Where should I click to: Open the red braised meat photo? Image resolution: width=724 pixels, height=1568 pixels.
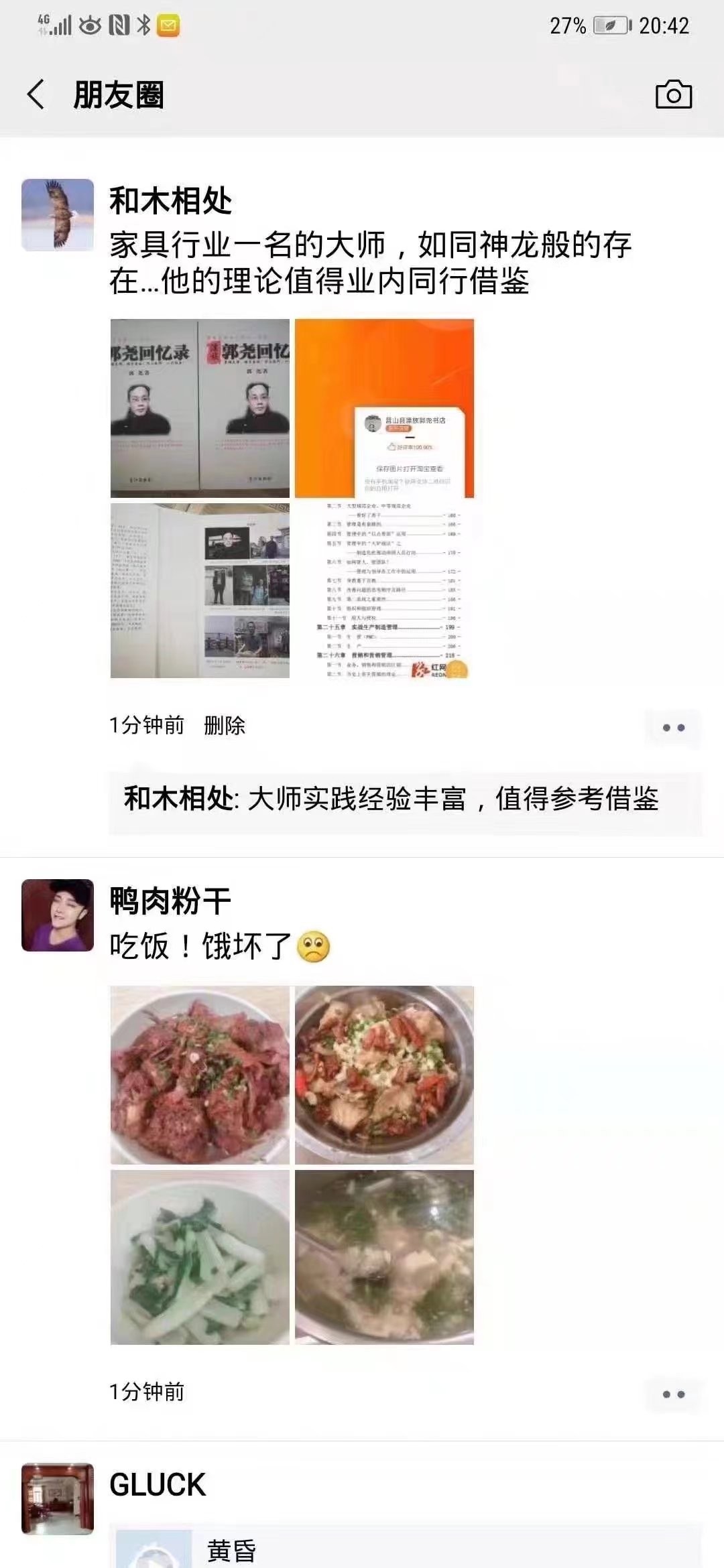(200, 1075)
